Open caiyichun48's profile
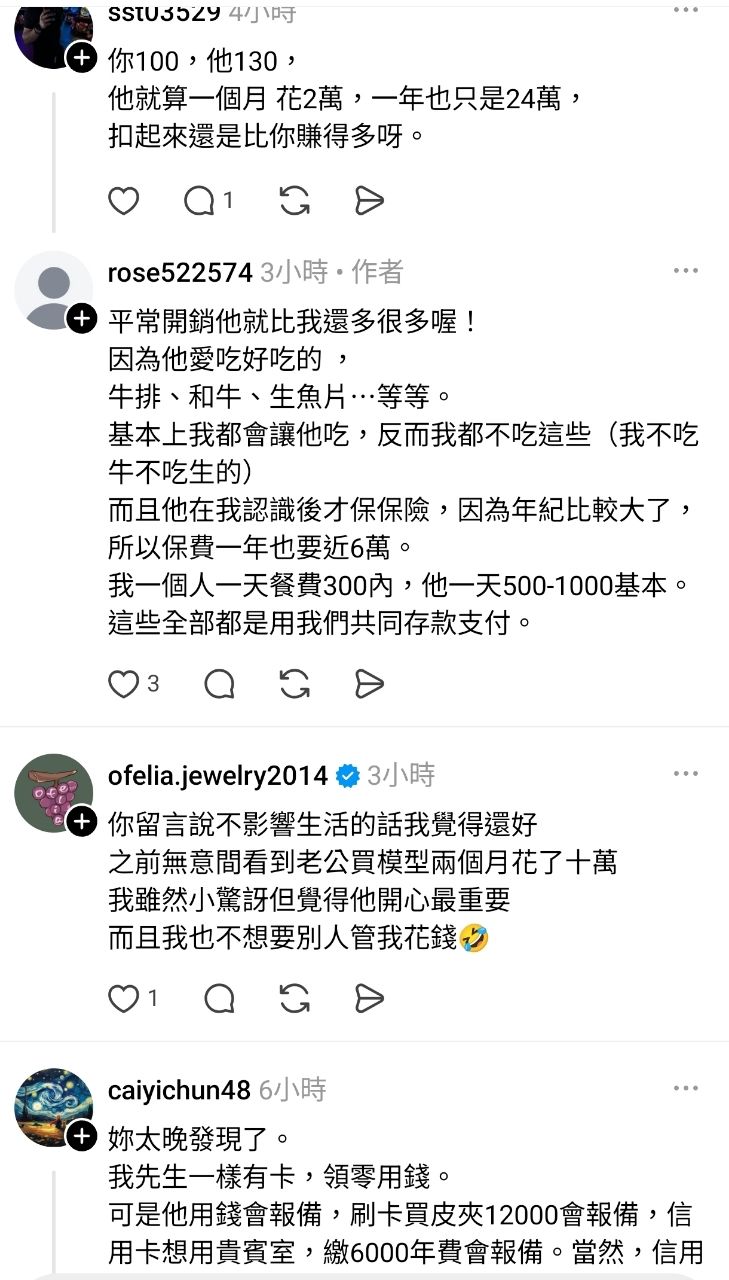 pyautogui.click(x=178, y=1089)
